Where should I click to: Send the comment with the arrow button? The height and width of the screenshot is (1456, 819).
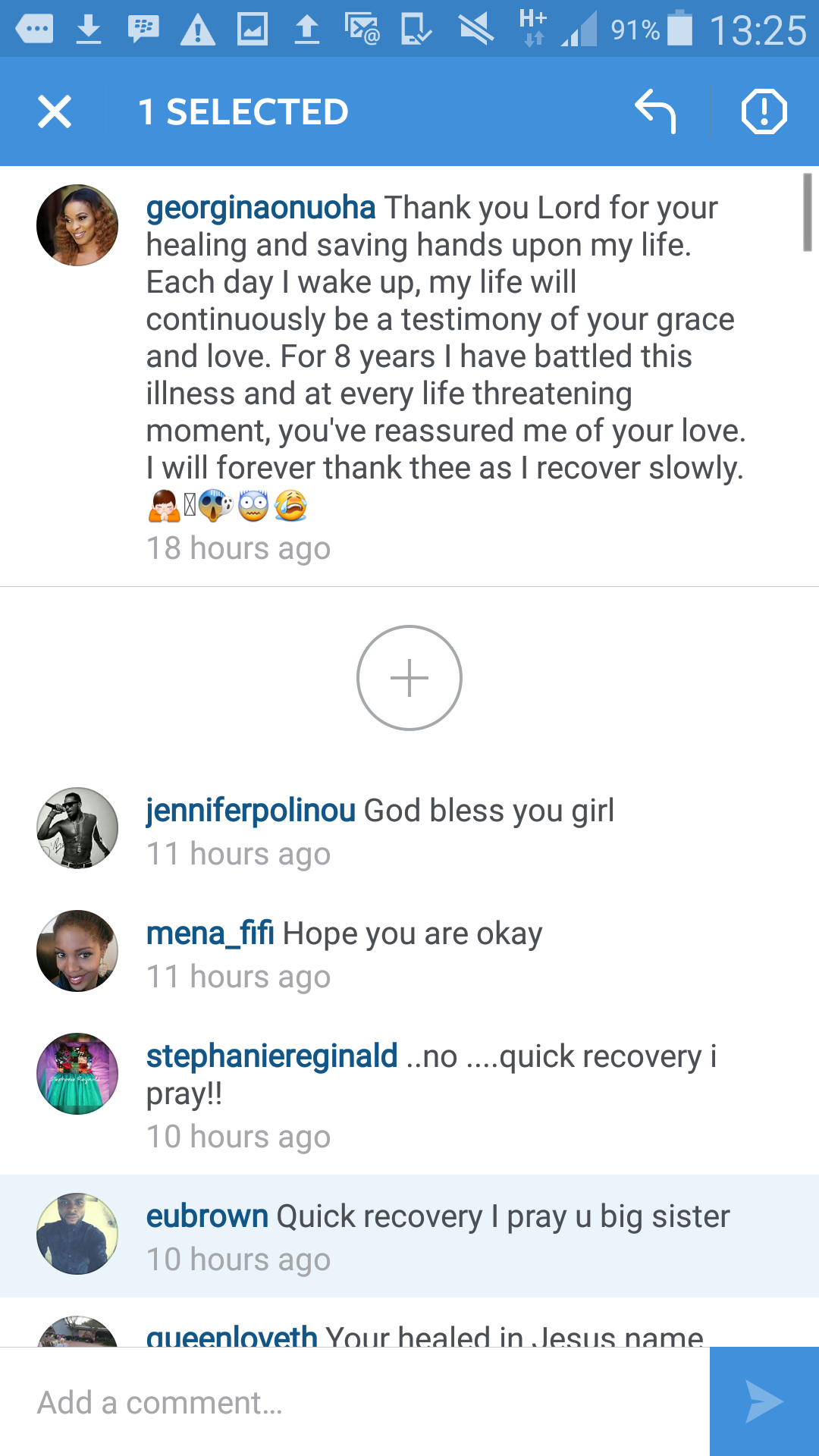764,1401
